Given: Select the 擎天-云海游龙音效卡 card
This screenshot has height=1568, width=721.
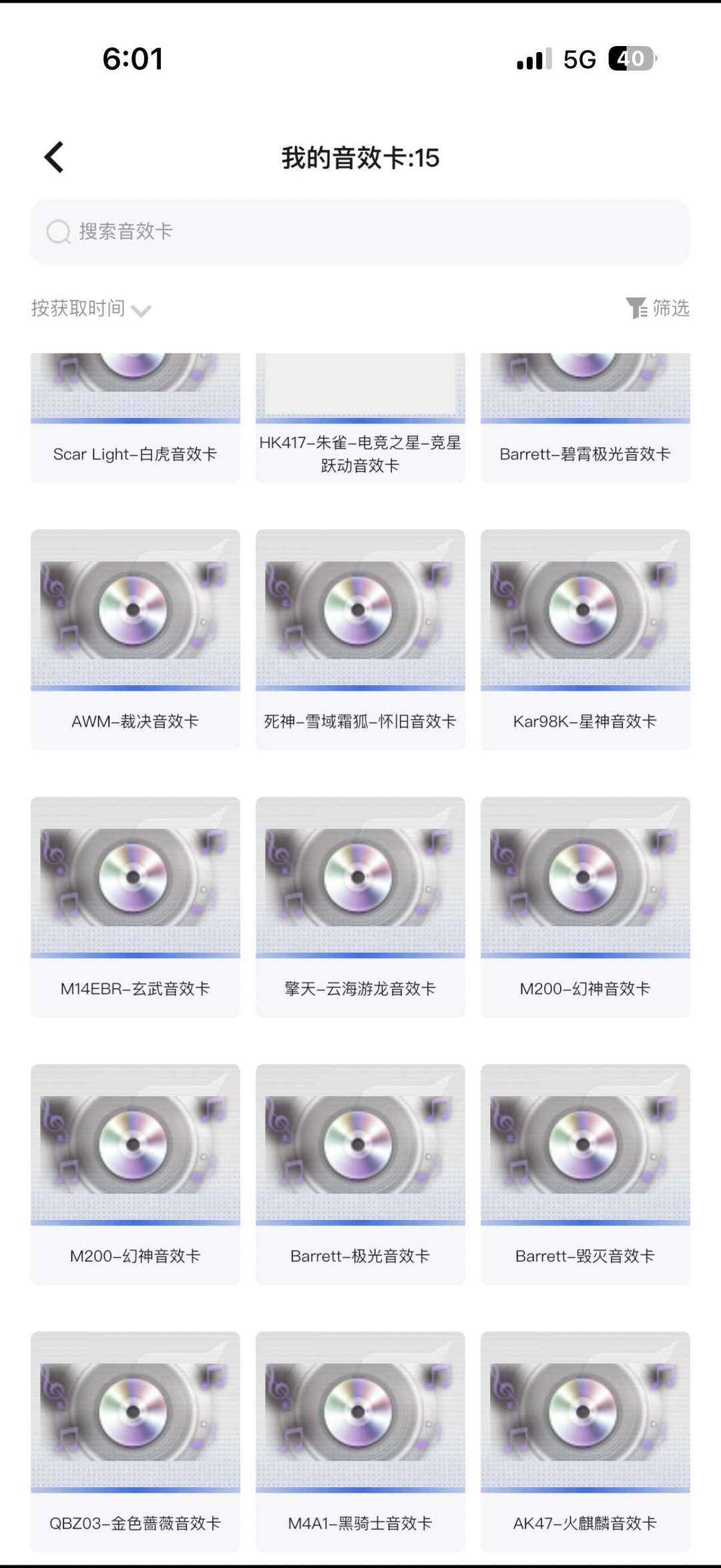Looking at the screenshot, I should pyautogui.click(x=360, y=906).
